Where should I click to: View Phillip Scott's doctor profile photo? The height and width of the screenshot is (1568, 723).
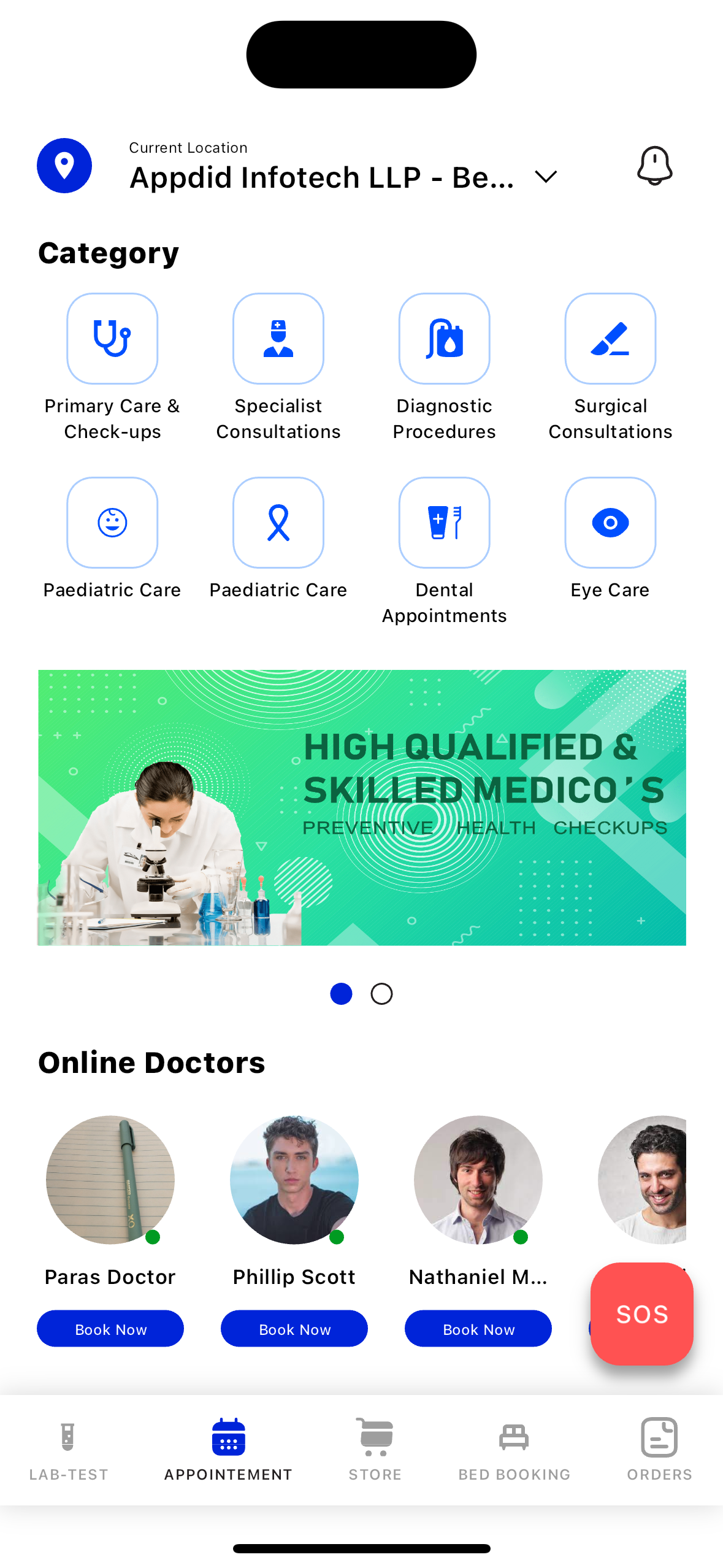[x=294, y=1179]
